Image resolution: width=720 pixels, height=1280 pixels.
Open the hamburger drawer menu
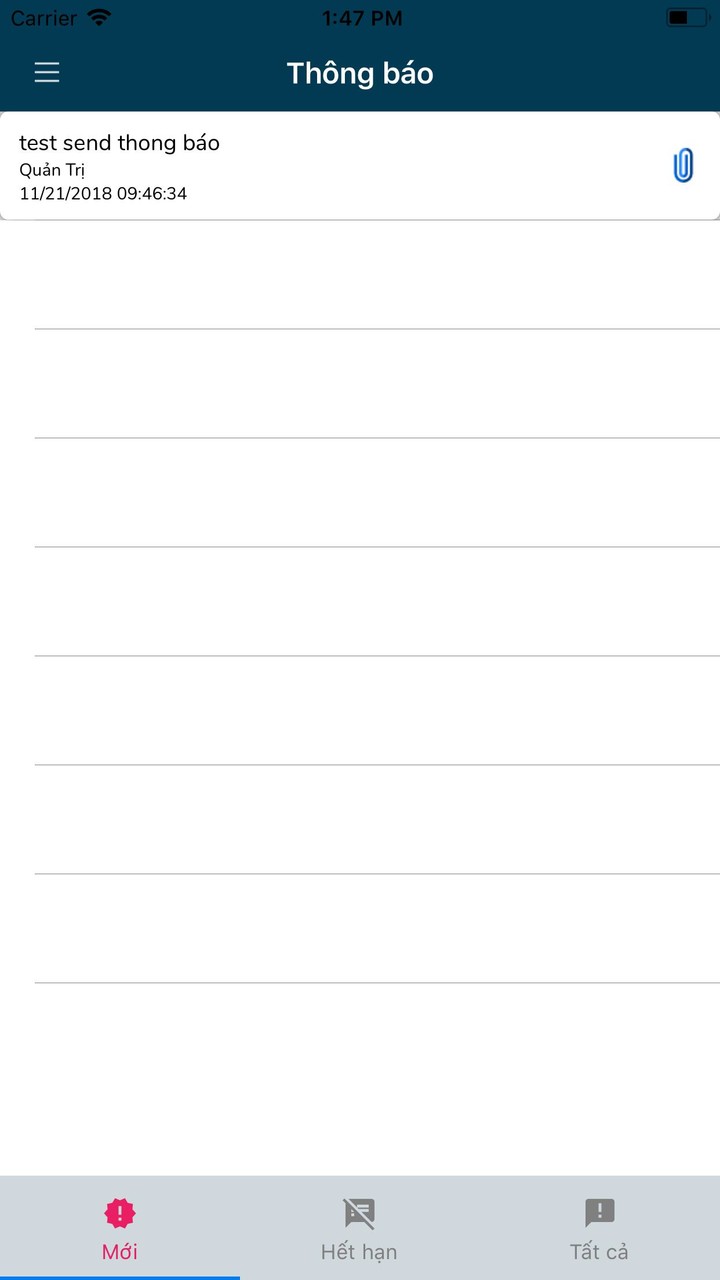click(47, 73)
